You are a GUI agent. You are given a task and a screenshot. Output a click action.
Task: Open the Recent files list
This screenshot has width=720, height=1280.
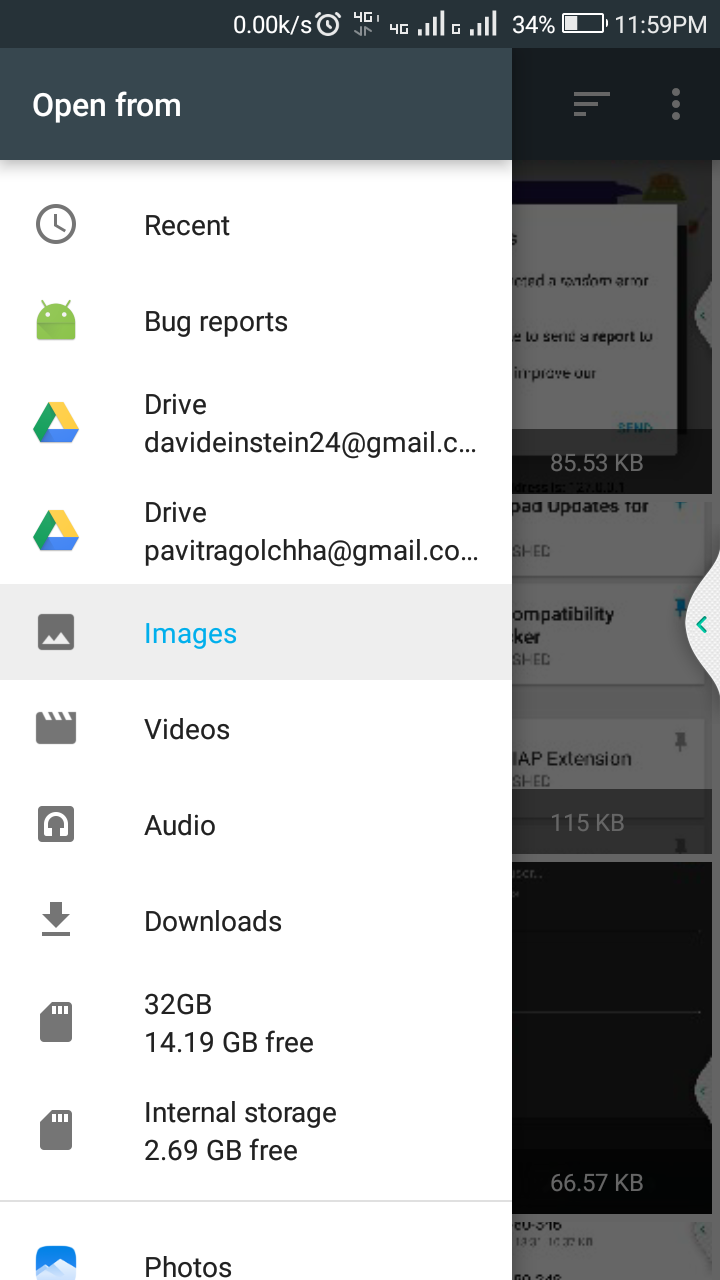point(256,226)
